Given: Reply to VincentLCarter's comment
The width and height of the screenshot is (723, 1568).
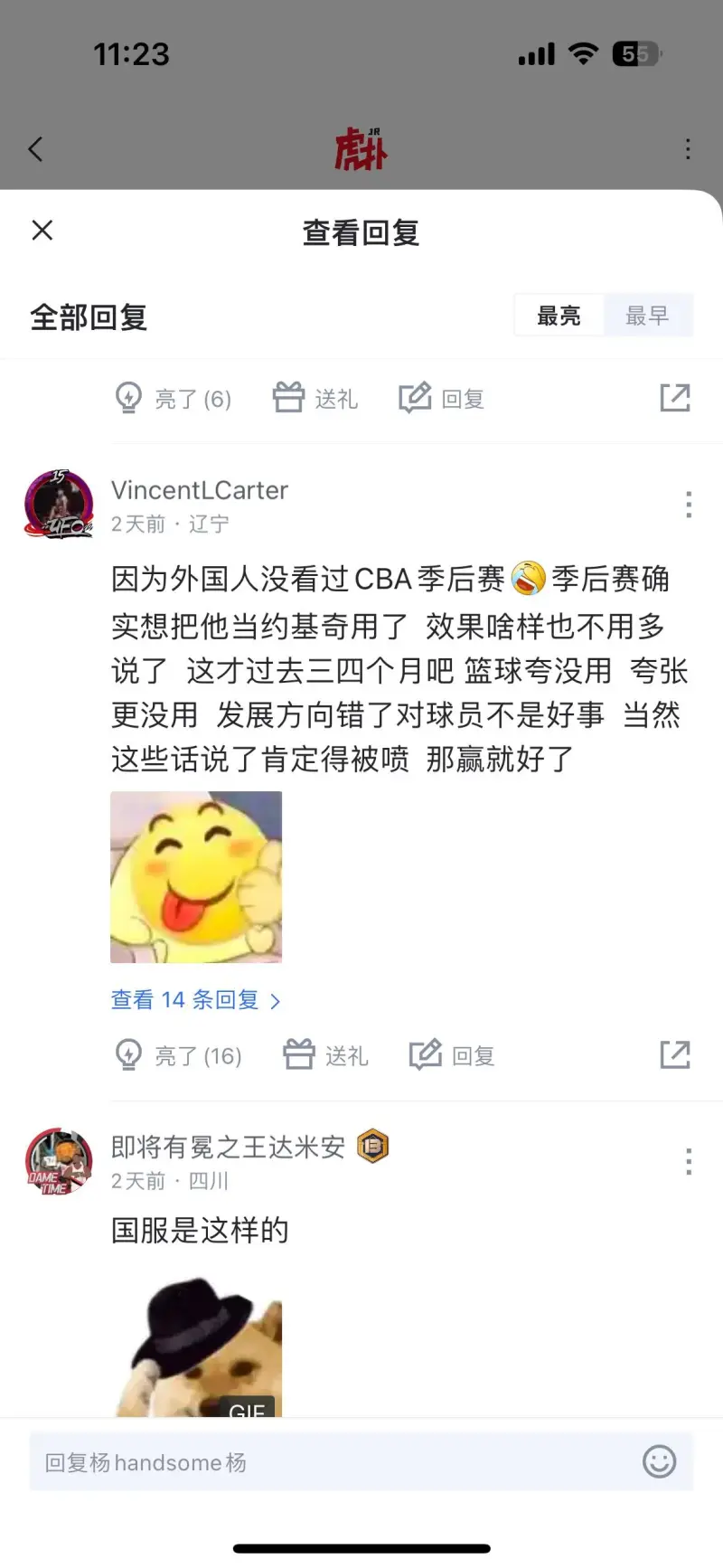Looking at the screenshot, I should tap(452, 1055).
